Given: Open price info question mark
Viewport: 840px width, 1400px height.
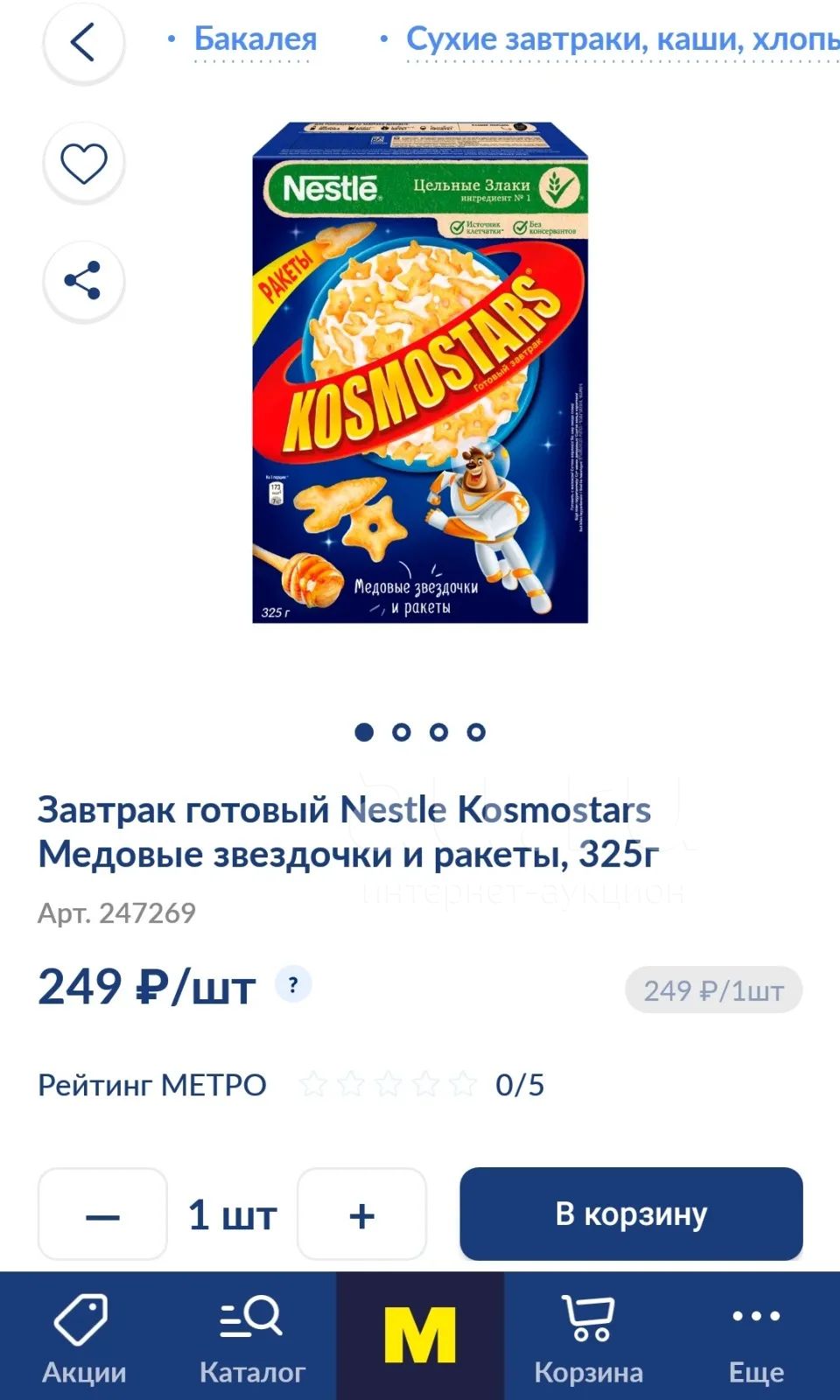Looking at the screenshot, I should pos(293,985).
